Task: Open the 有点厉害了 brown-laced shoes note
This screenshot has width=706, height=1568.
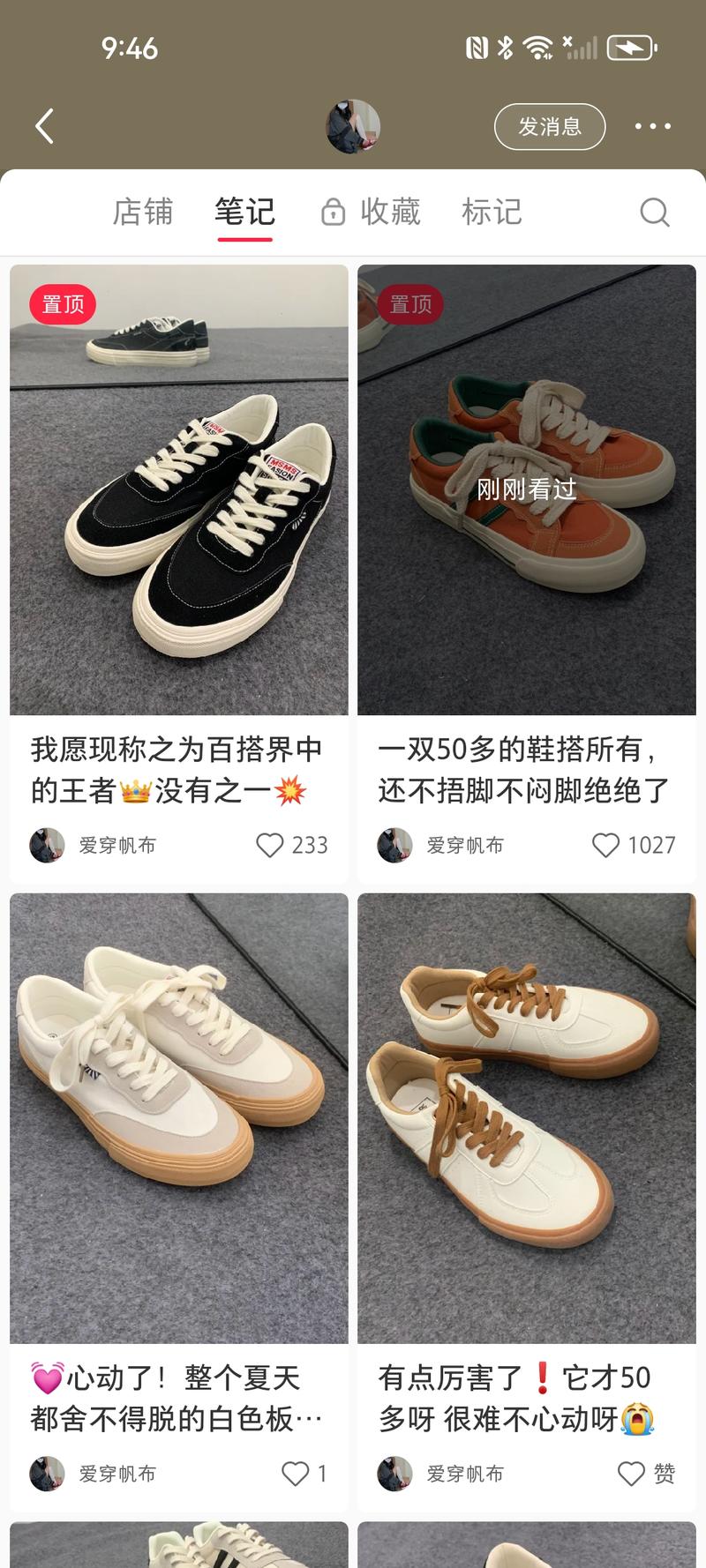Action: click(x=526, y=1117)
